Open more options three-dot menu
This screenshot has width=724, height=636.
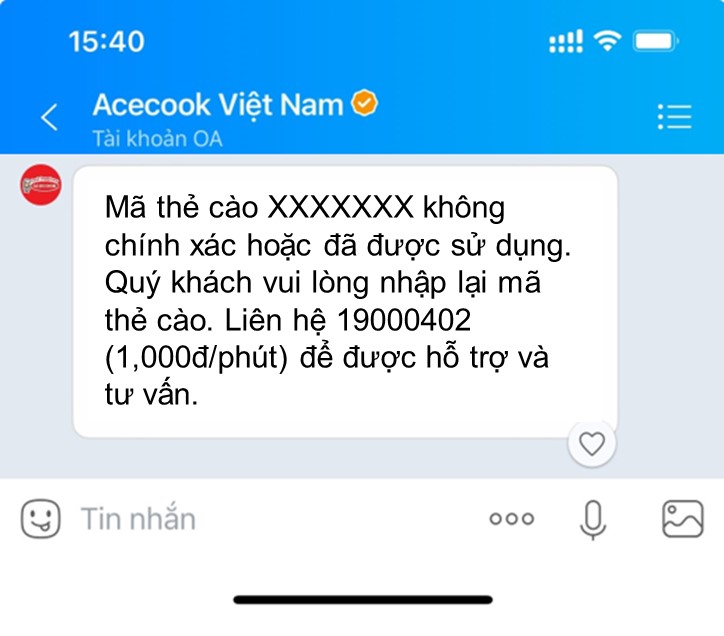[x=511, y=519]
